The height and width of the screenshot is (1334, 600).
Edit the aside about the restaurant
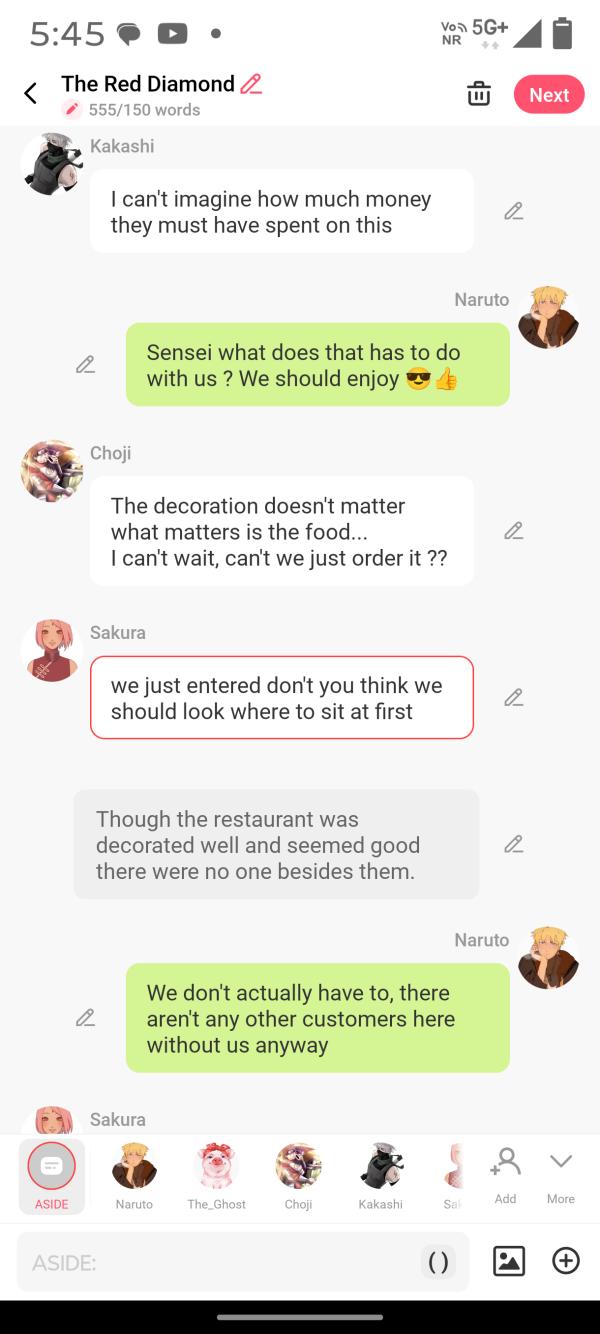pos(513,844)
